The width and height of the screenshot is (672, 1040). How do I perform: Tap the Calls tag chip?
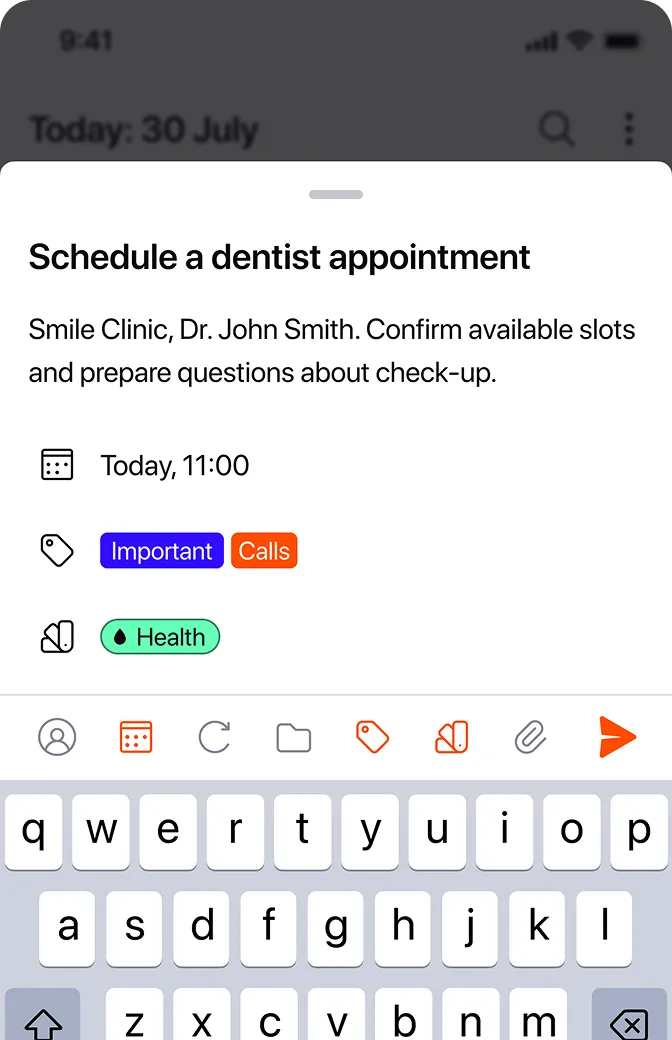[264, 551]
